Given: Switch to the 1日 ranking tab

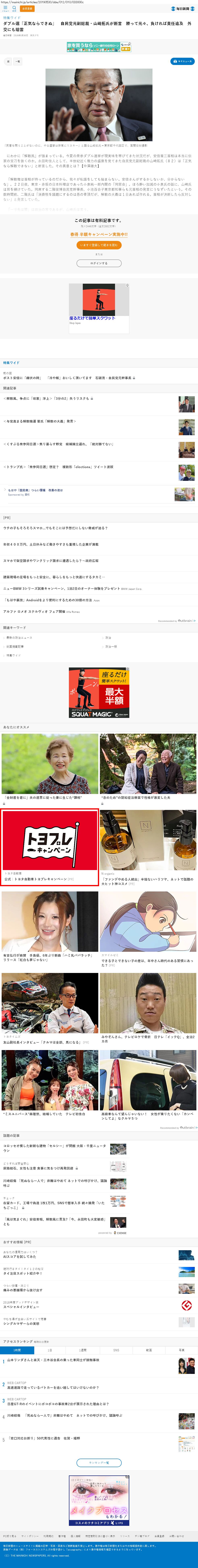Looking at the screenshot, I should pyautogui.click(x=50, y=1350).
